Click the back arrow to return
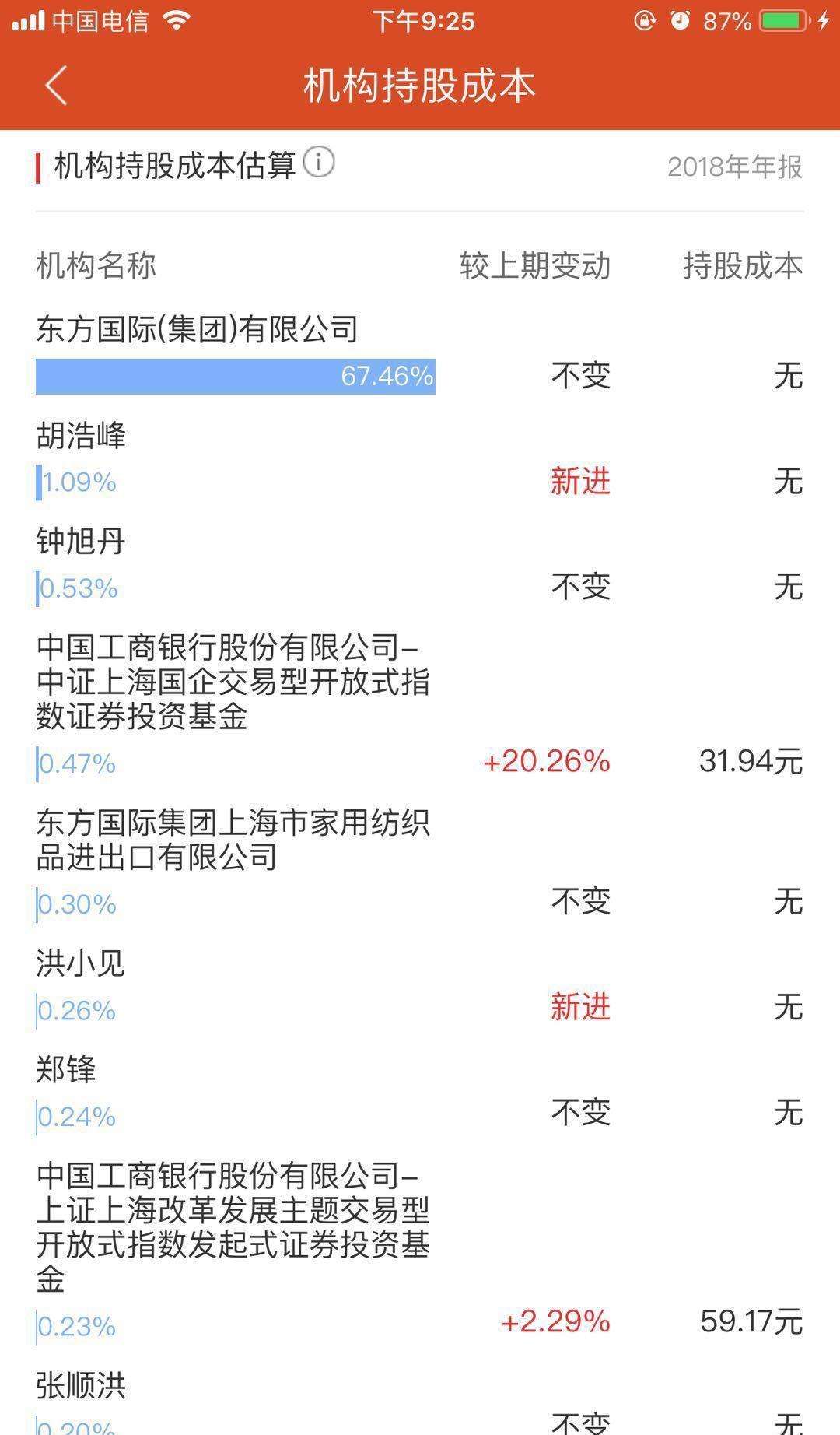840x1435 pixels. coord(54,87)
